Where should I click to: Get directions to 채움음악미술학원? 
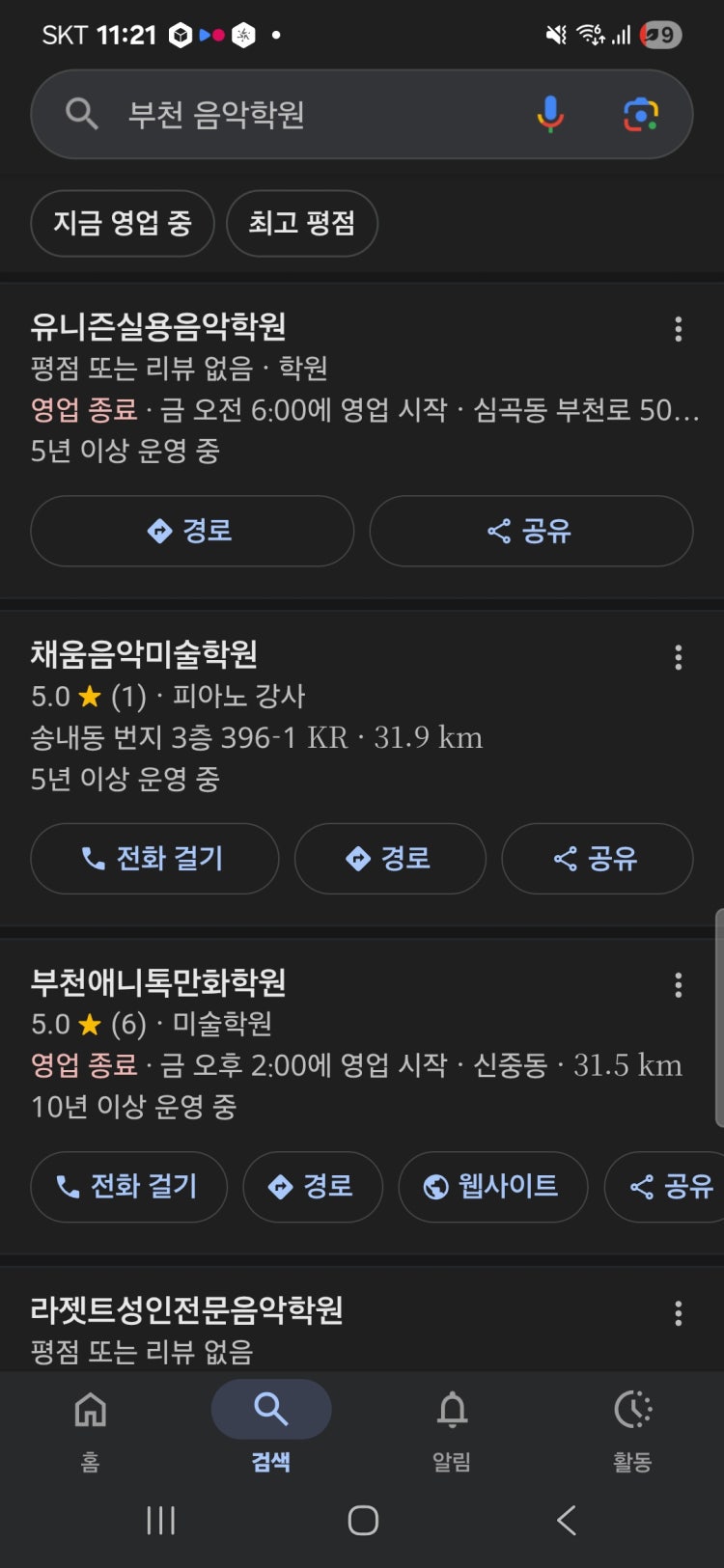[x=390, y=859]
